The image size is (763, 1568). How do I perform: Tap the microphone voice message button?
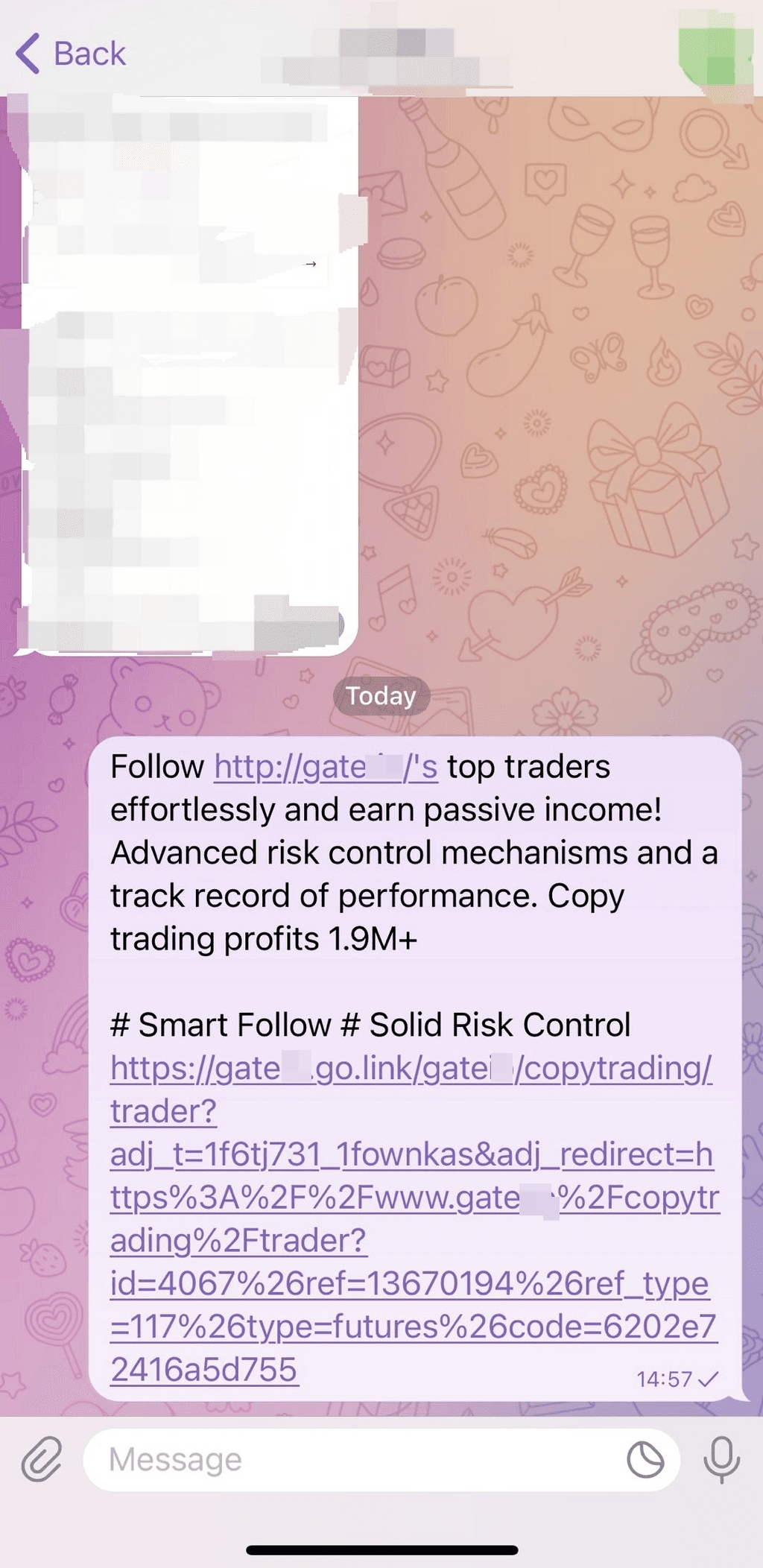click(721, 1459)
